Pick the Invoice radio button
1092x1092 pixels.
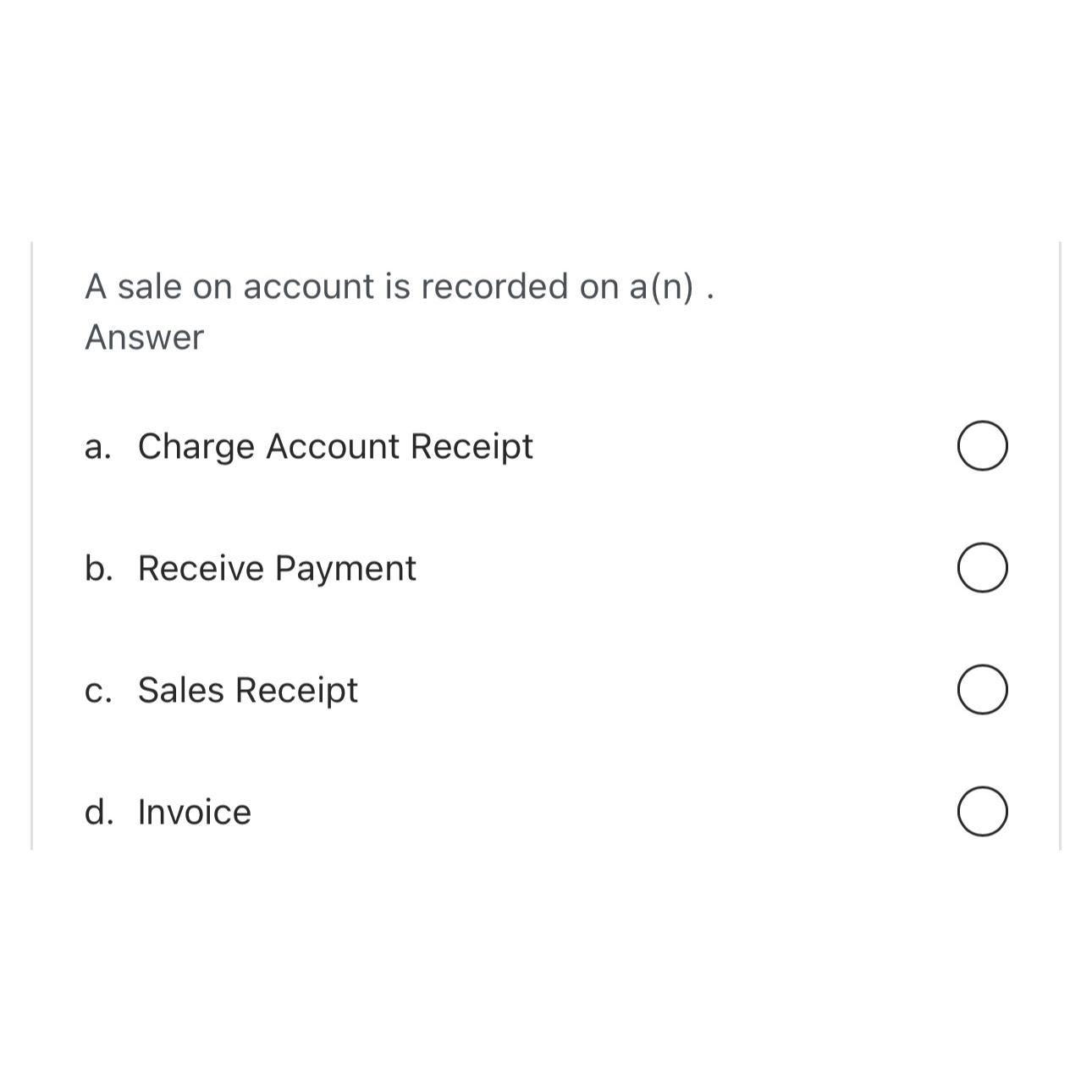point(982,812)
